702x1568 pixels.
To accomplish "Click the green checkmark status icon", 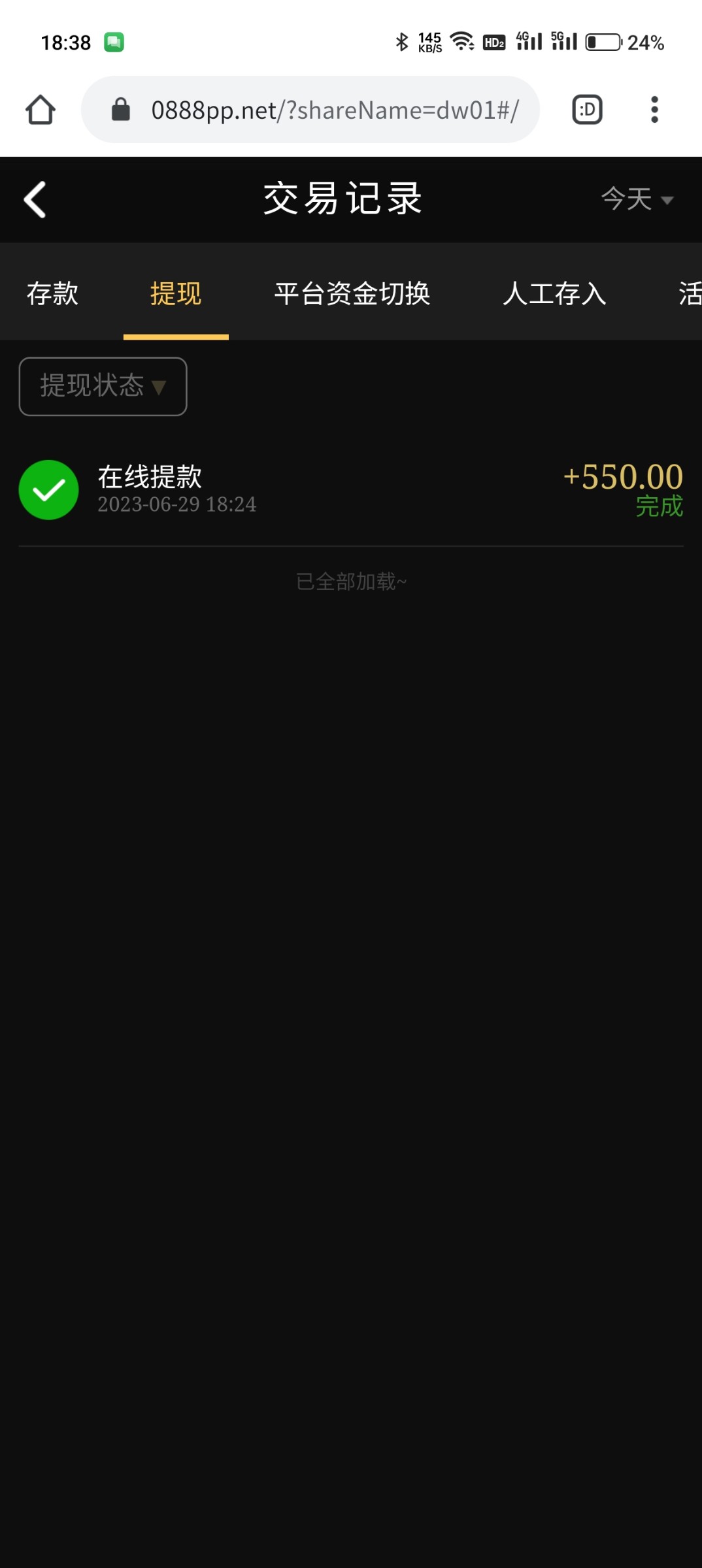I will click(x=48, y=489).
